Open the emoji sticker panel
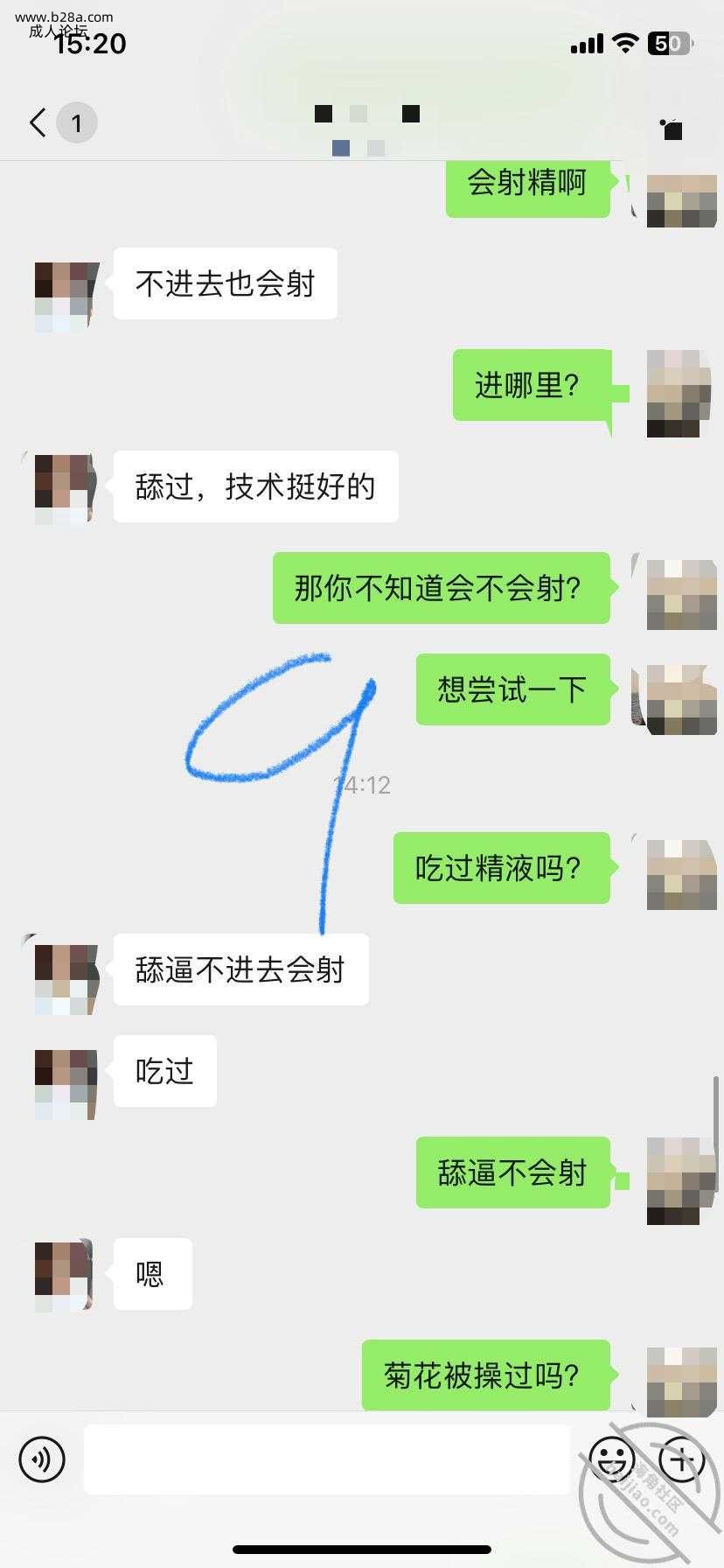Image resolution: width=724 pixels, height=1568 pixels. coord(611,1459)
